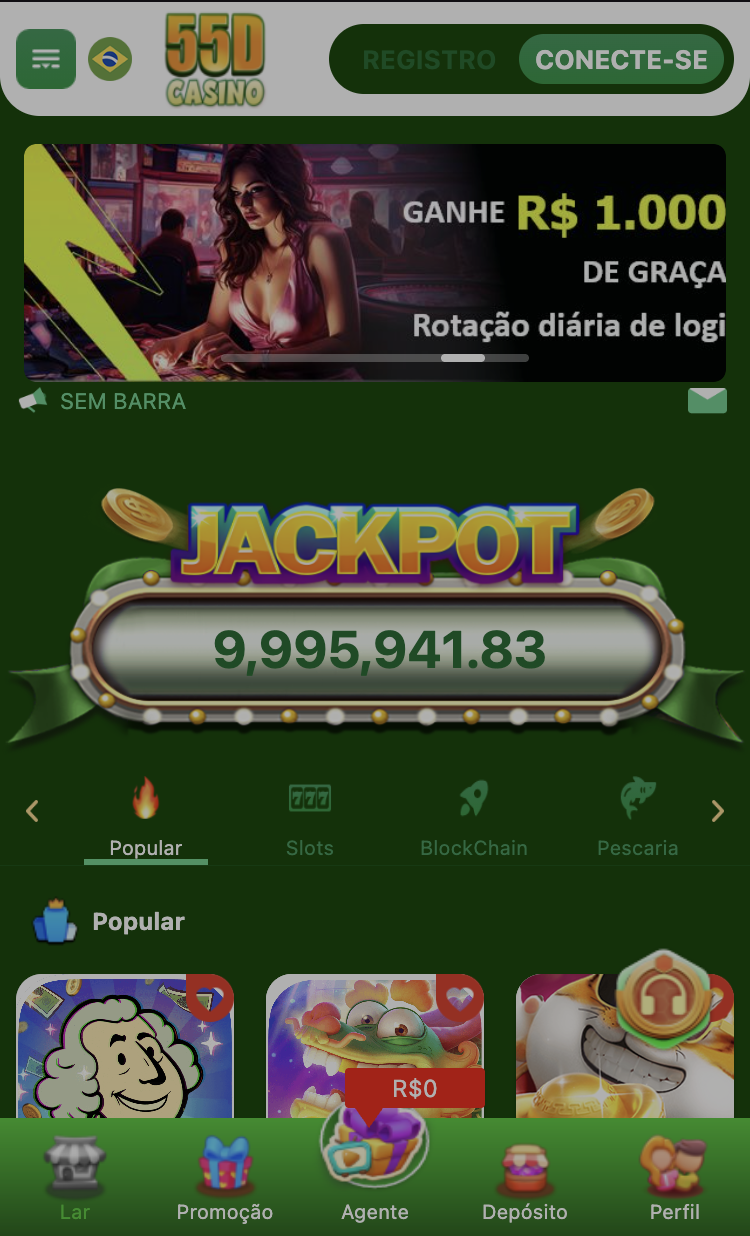Open the Perfil tab
The width and height of the screenshot is (750, 1236).
point(675,1180)
